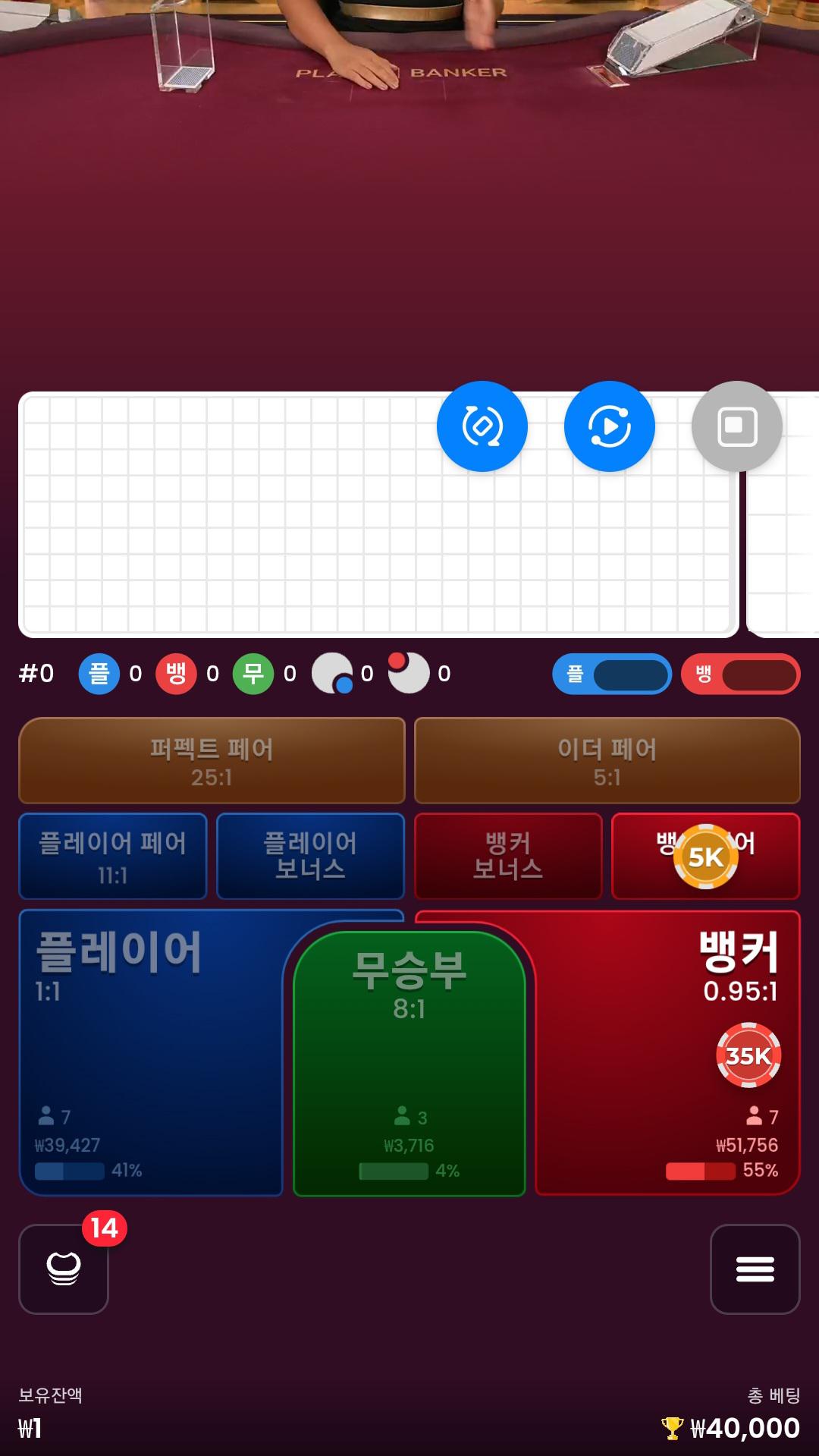Choose the 플레이어 보너스 bet
The image size is (819, 1456).
[x=310, y=857]
